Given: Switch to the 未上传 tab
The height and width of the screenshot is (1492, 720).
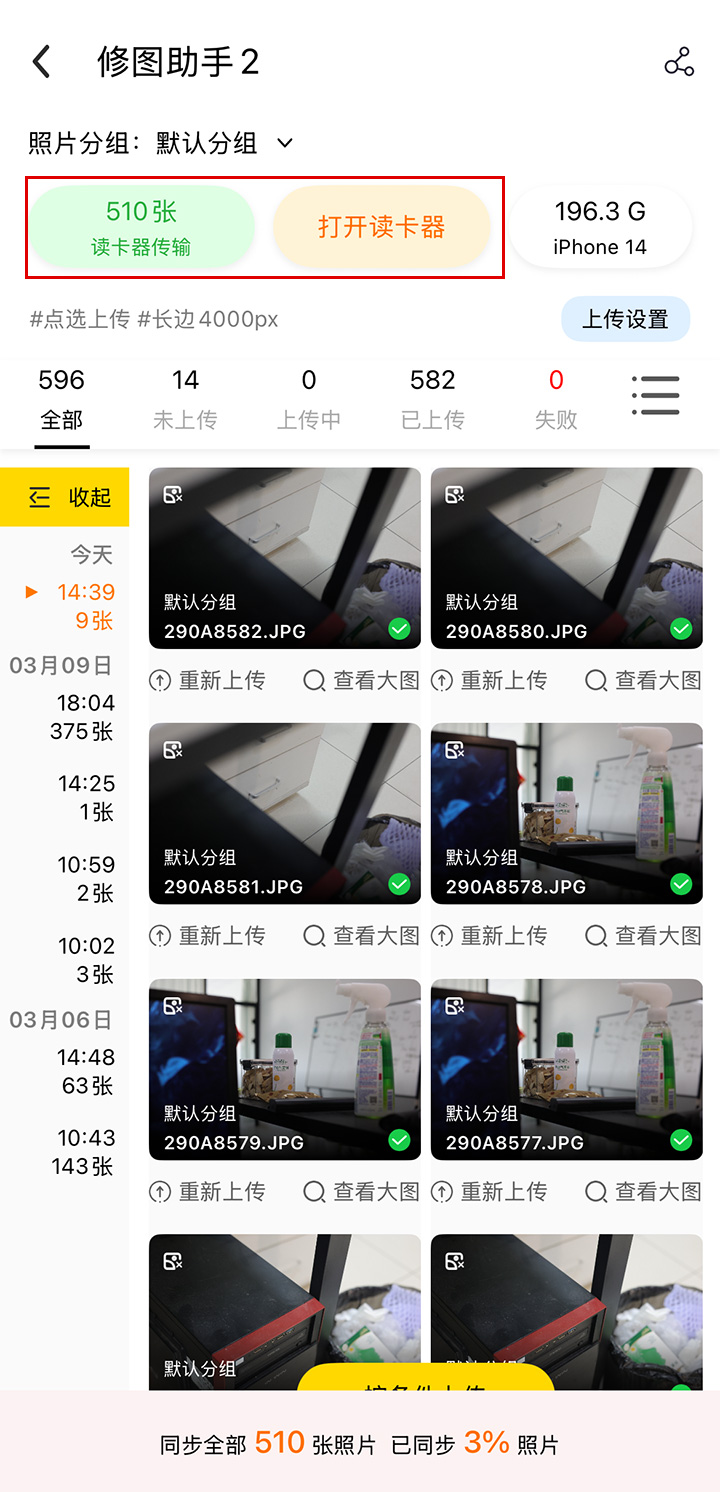Looking at the screenshot, I should (x=185, y=398).
